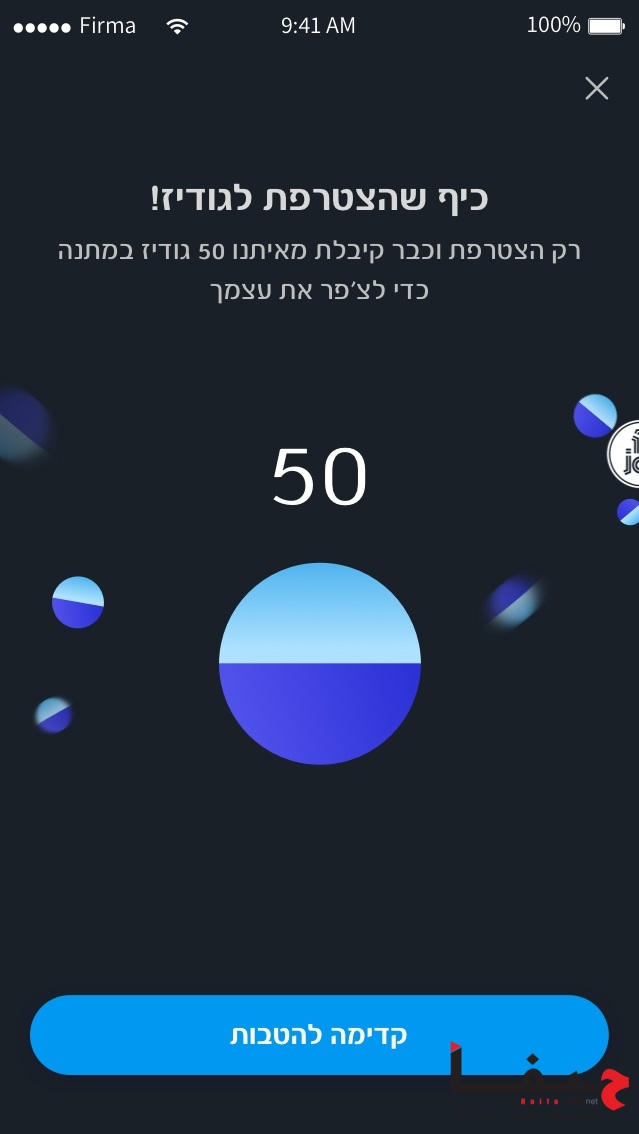
Task: Close the welcome screen with the X
Action: pyautogui.click(x=596, y=88)
